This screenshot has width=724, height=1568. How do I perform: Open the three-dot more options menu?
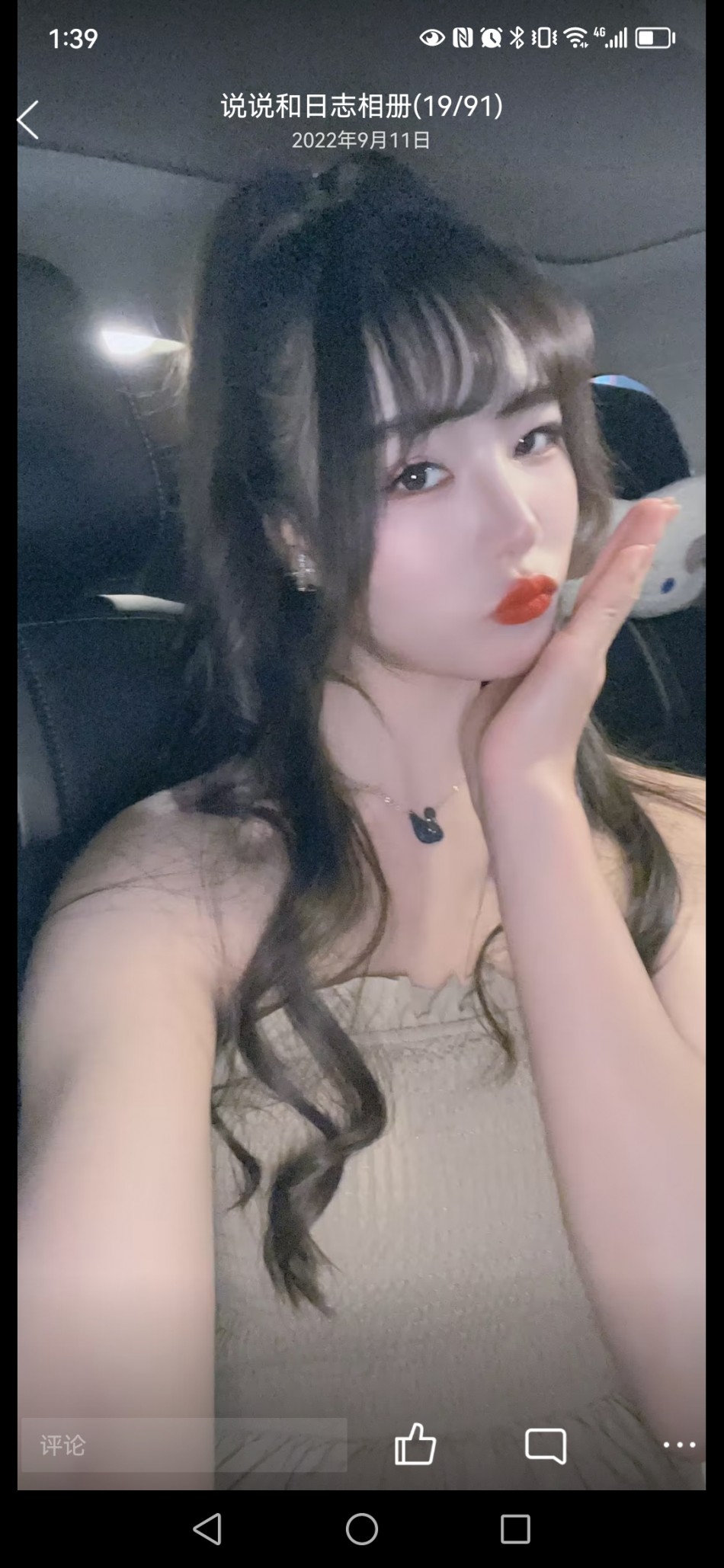click(678, 1445)
